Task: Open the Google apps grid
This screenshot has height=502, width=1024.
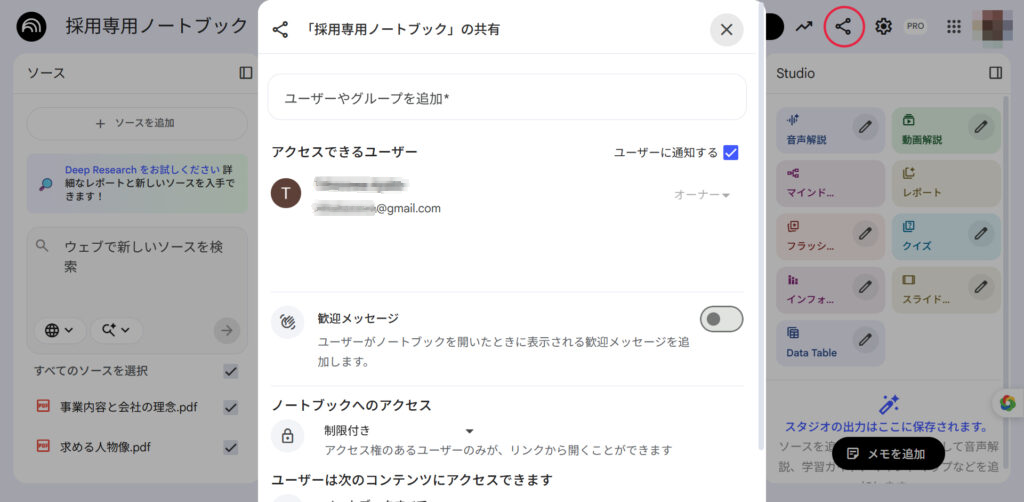Action: pyautogui.click(x=954, y=26)
